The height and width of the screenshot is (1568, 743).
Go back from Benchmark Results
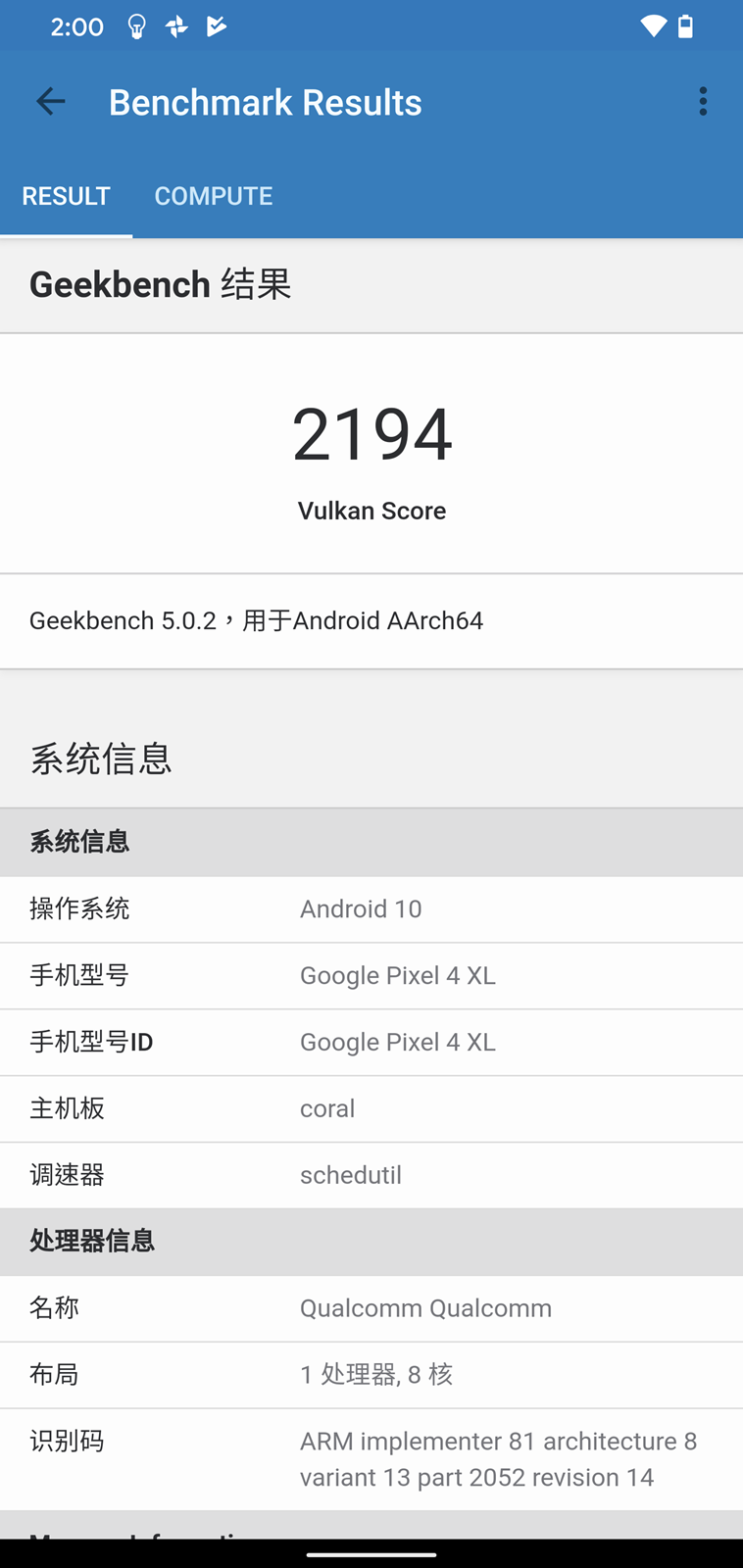[50, 102]
